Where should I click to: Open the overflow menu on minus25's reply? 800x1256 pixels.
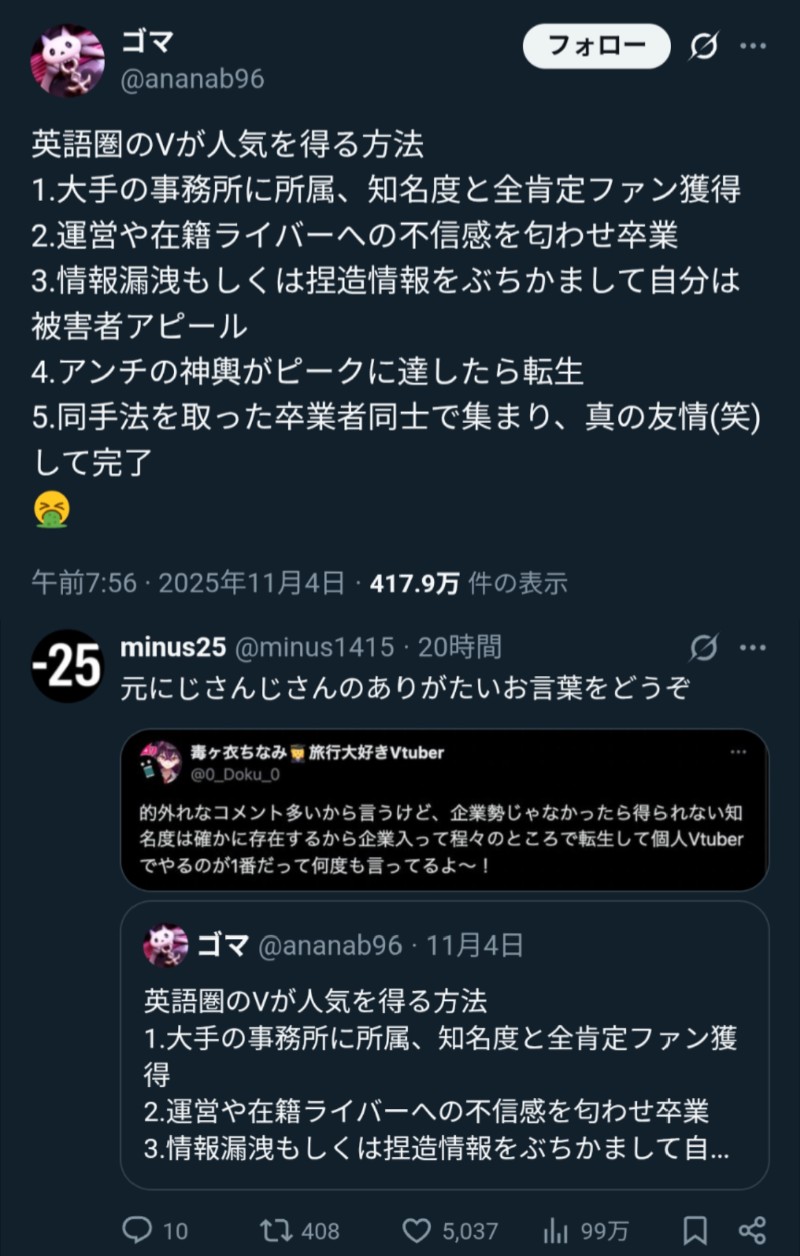tap(753, 648)
